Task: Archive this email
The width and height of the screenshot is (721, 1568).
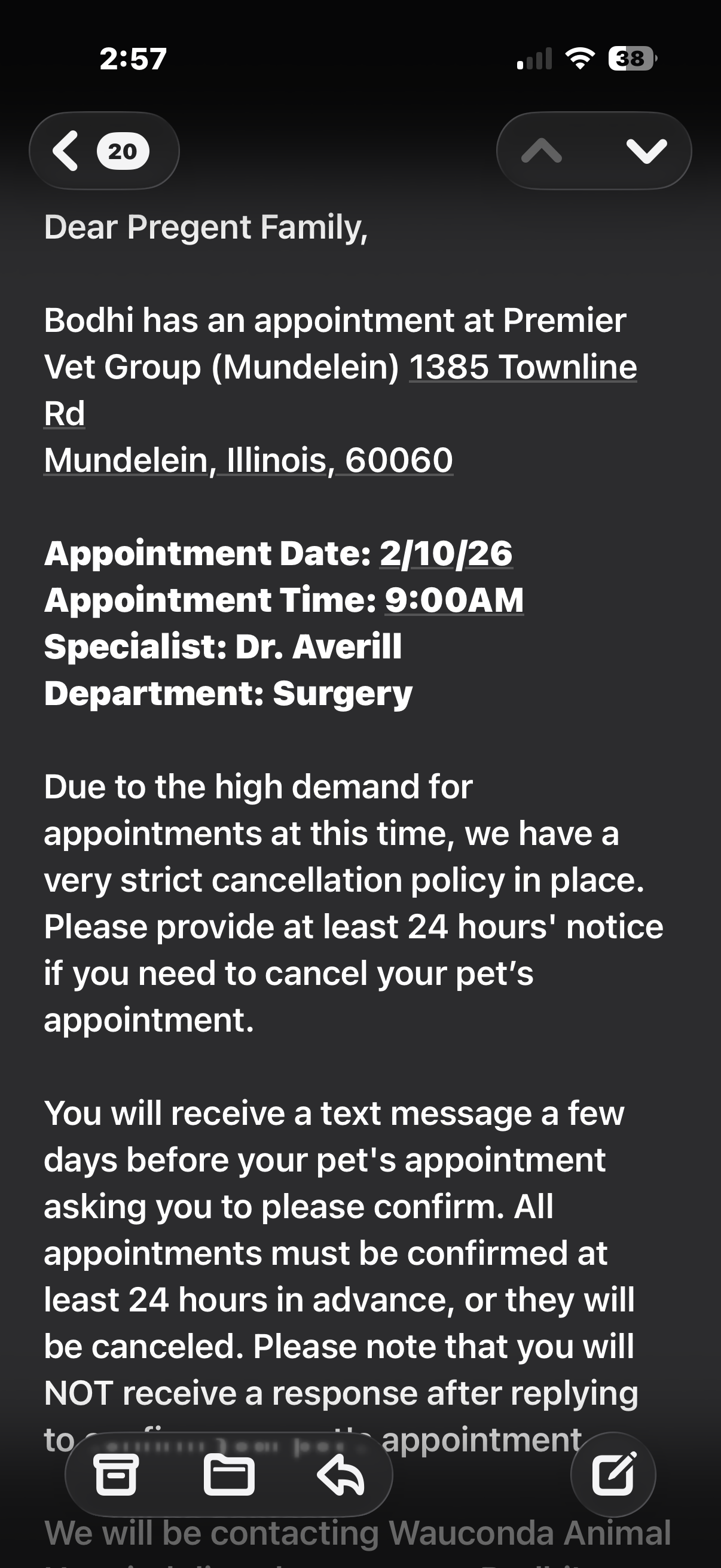Action: coord(115,1474)
